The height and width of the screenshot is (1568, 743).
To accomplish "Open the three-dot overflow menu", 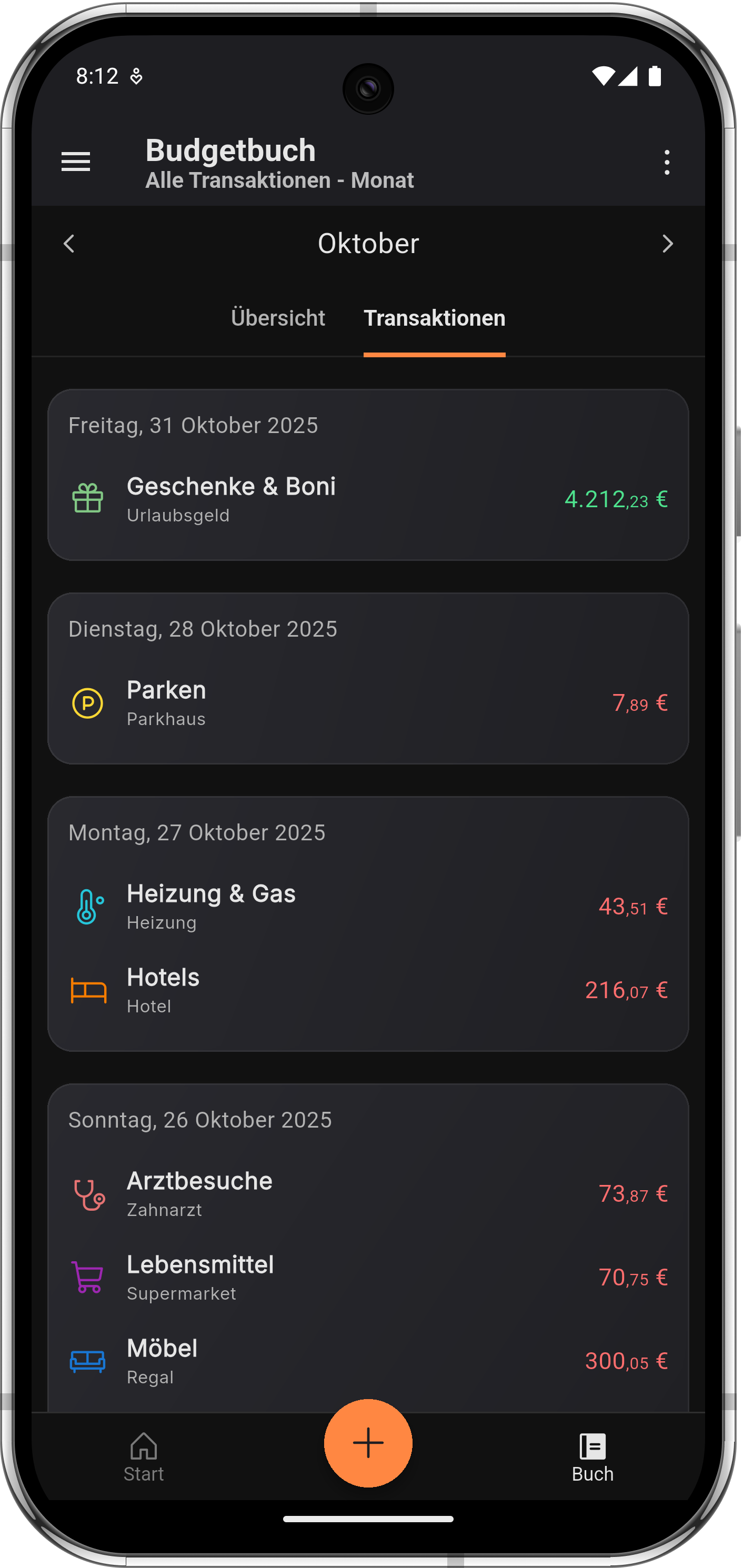I will click(667, 163).
